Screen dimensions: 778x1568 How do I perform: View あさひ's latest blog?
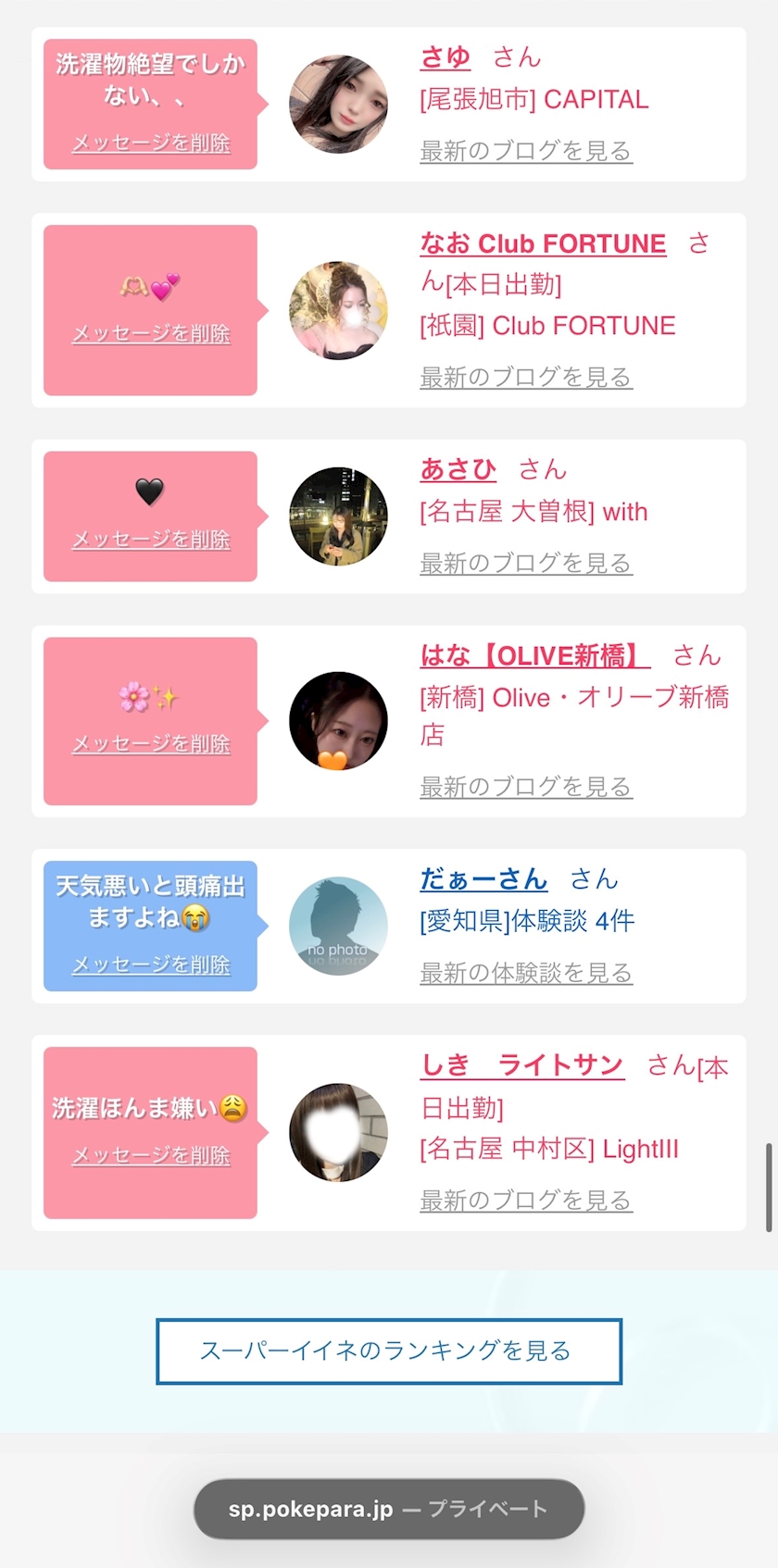click(526, 563)
